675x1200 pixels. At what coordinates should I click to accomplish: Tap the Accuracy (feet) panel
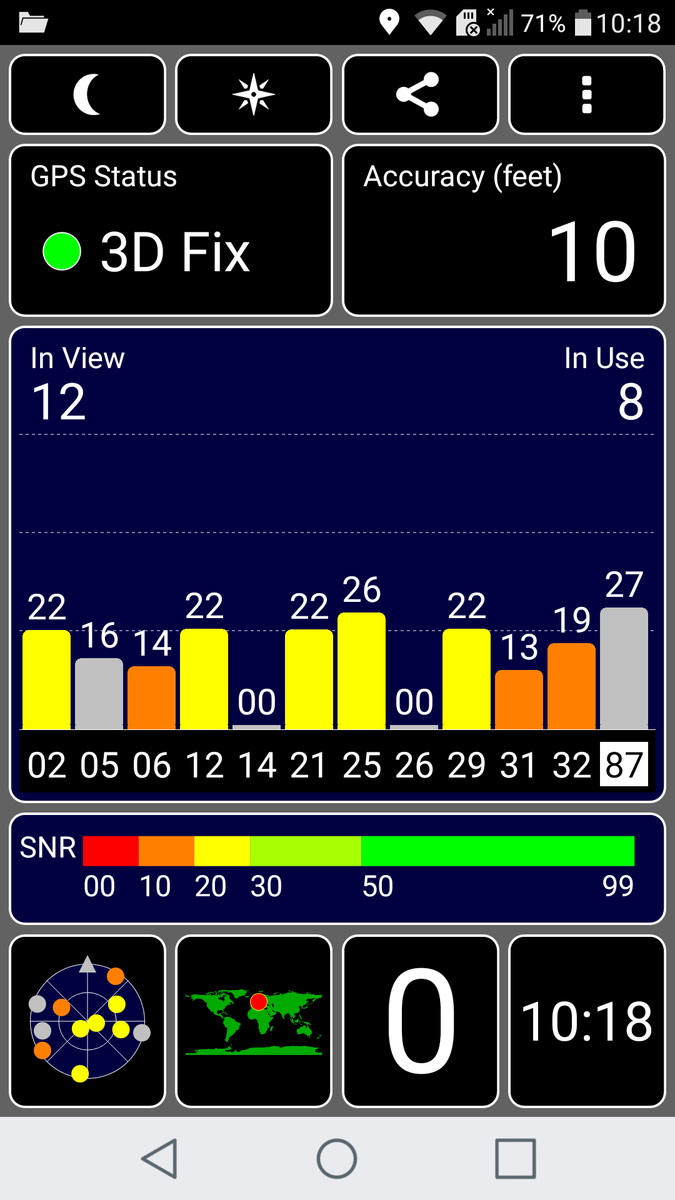tap(504, 231)
